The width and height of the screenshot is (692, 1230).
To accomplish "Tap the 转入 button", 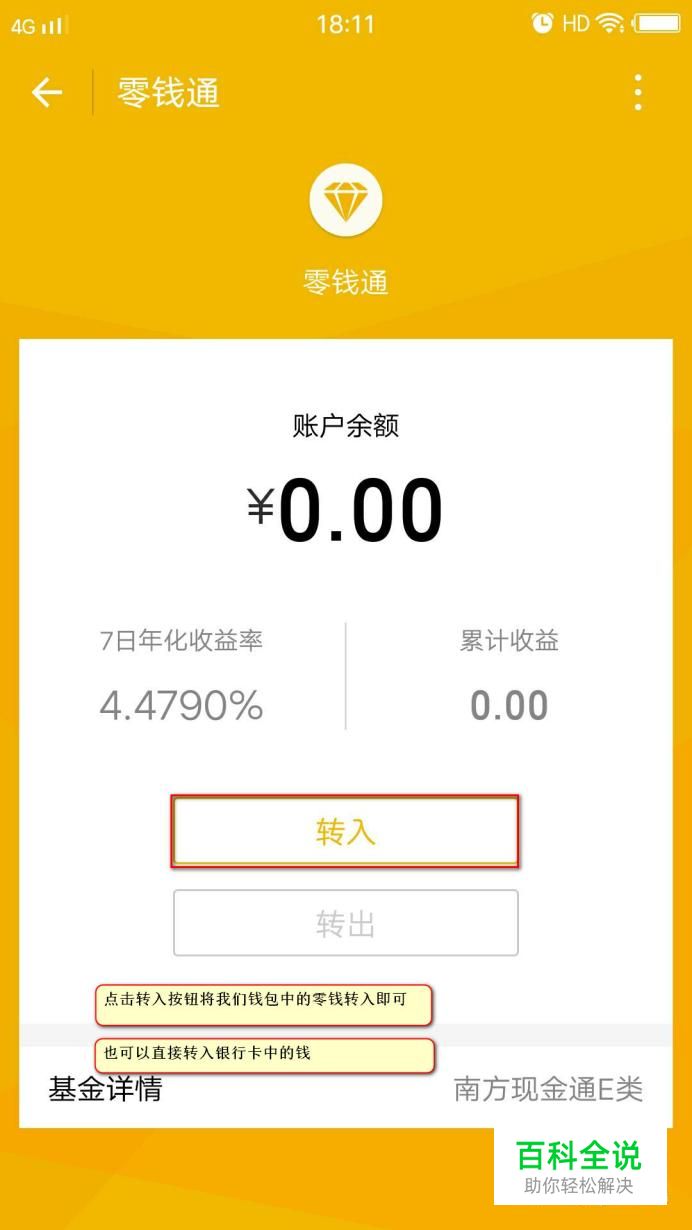I will pyautogui.click(x=345, y=831).
